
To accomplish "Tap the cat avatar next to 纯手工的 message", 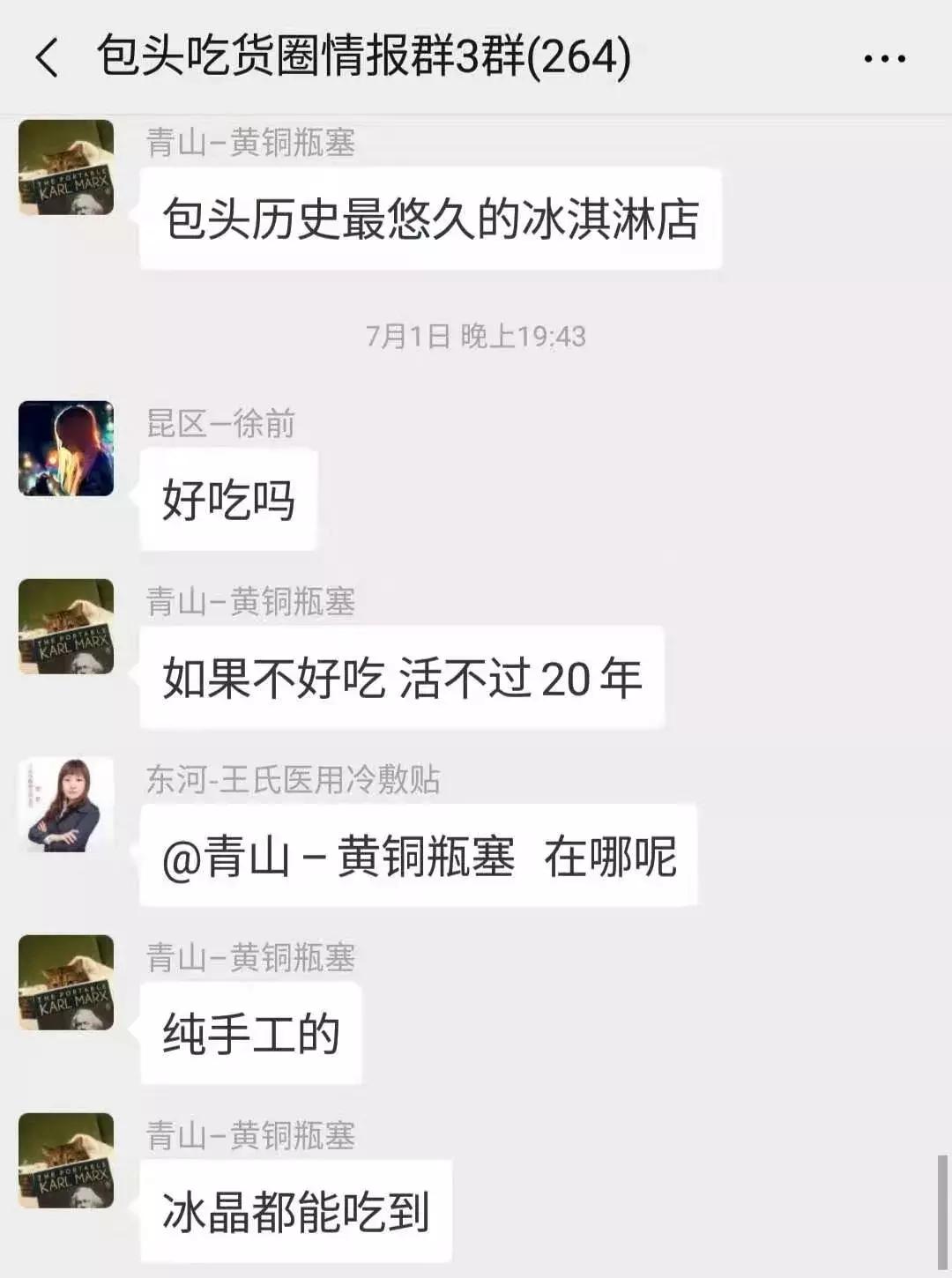I will (66, 983).
